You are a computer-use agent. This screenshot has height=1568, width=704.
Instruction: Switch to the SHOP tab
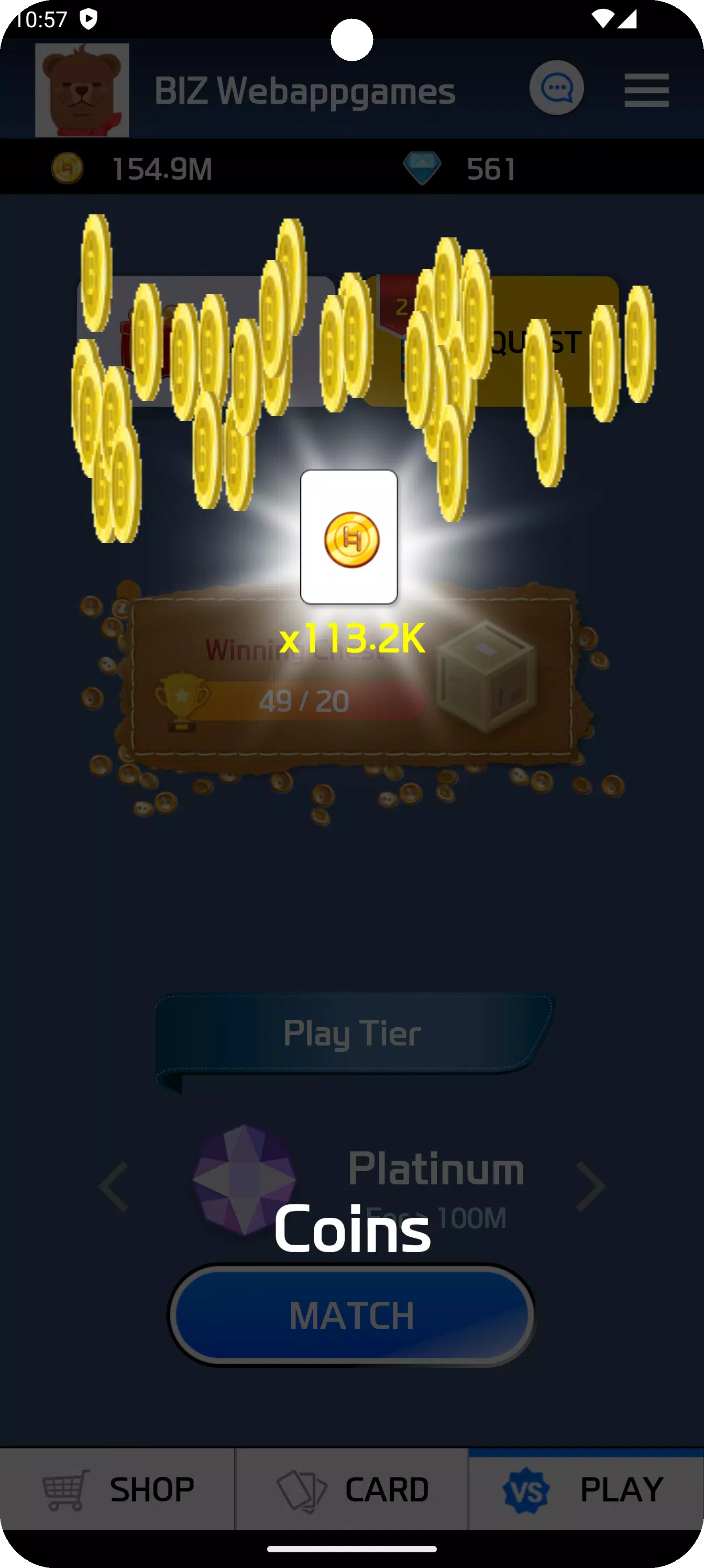coord(117,1489)
